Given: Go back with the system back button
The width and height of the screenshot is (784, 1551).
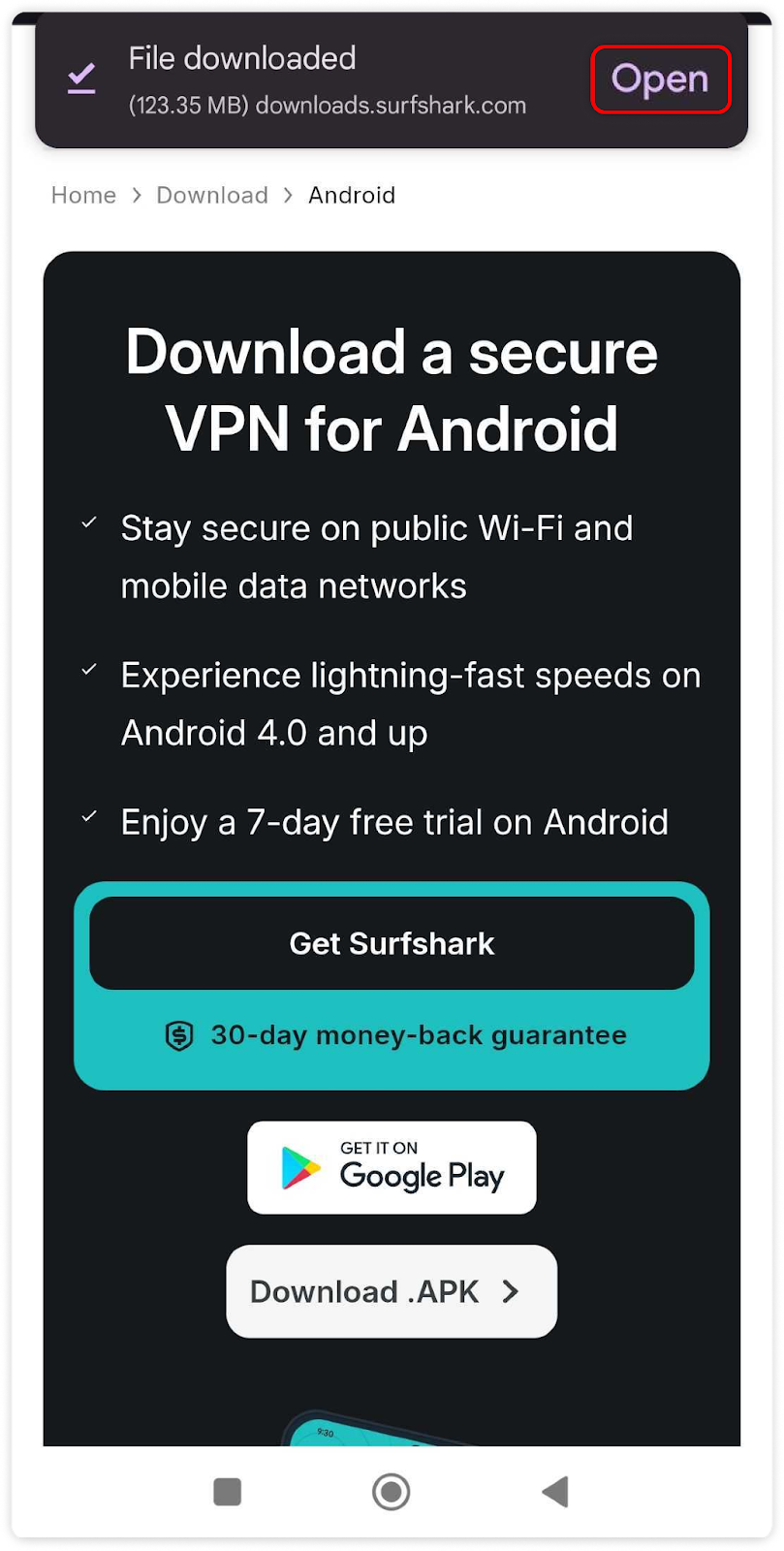Looking at the screenshot, I should pyautogui.click(x=555, y=1492).
